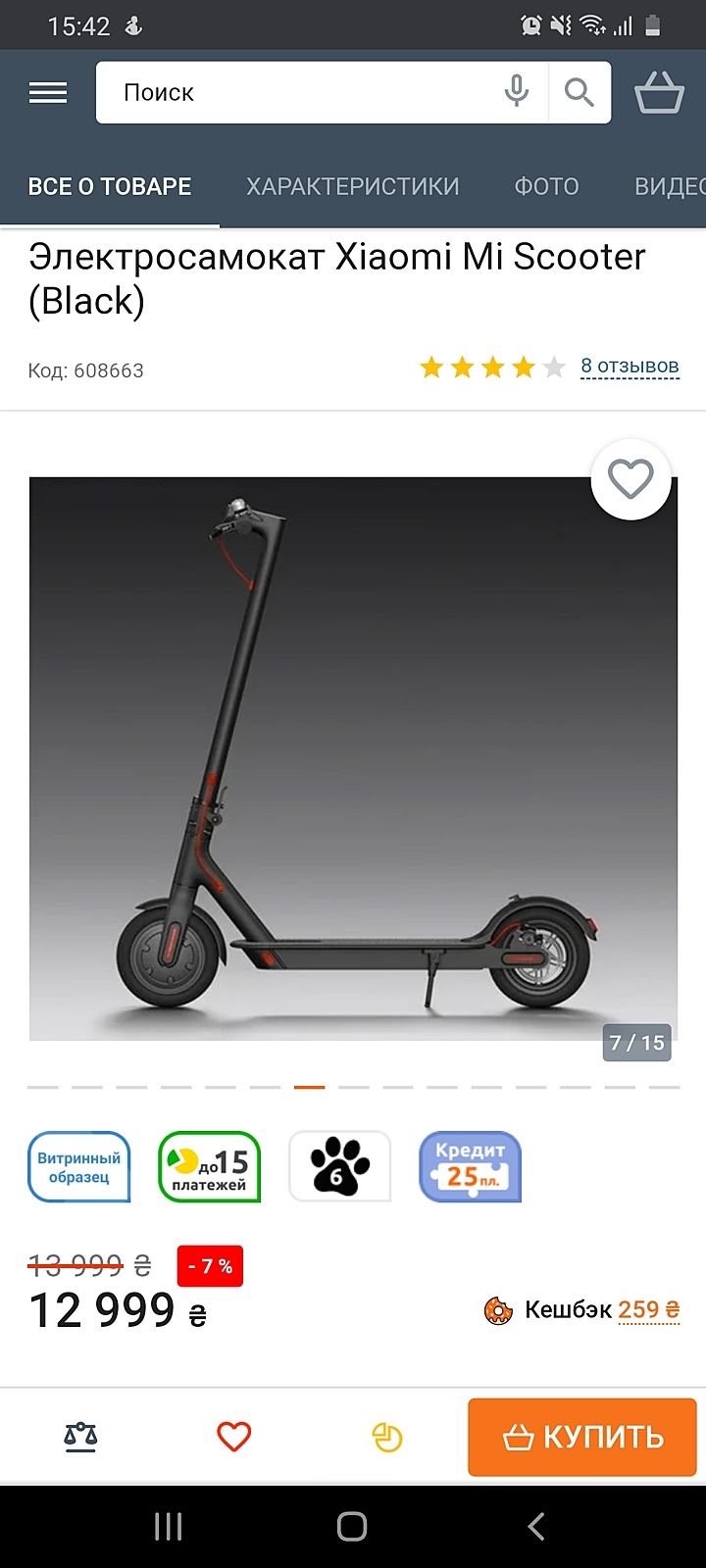Open the Кредит 25 пл. offer

[471, 1167]
